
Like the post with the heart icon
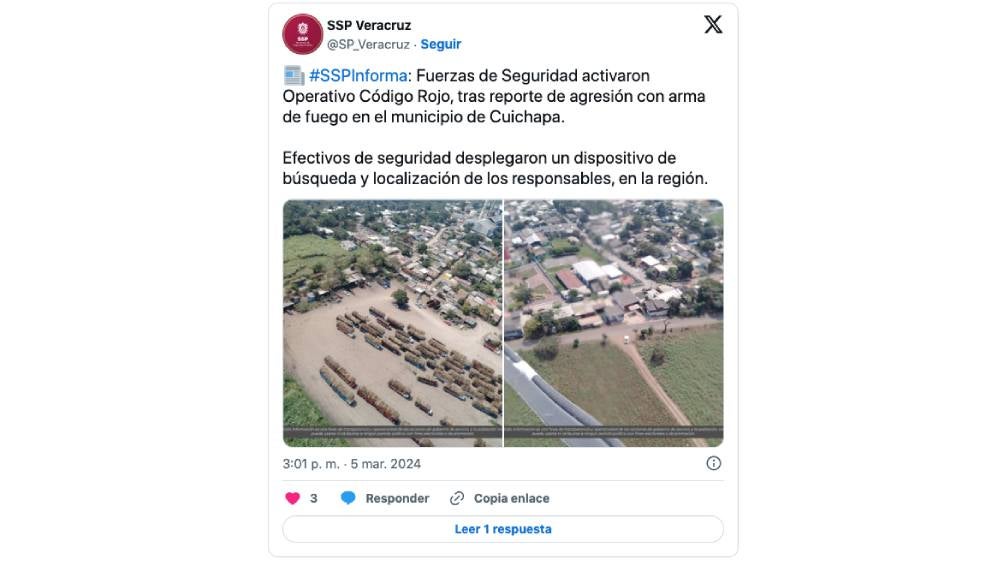point(293,498)
